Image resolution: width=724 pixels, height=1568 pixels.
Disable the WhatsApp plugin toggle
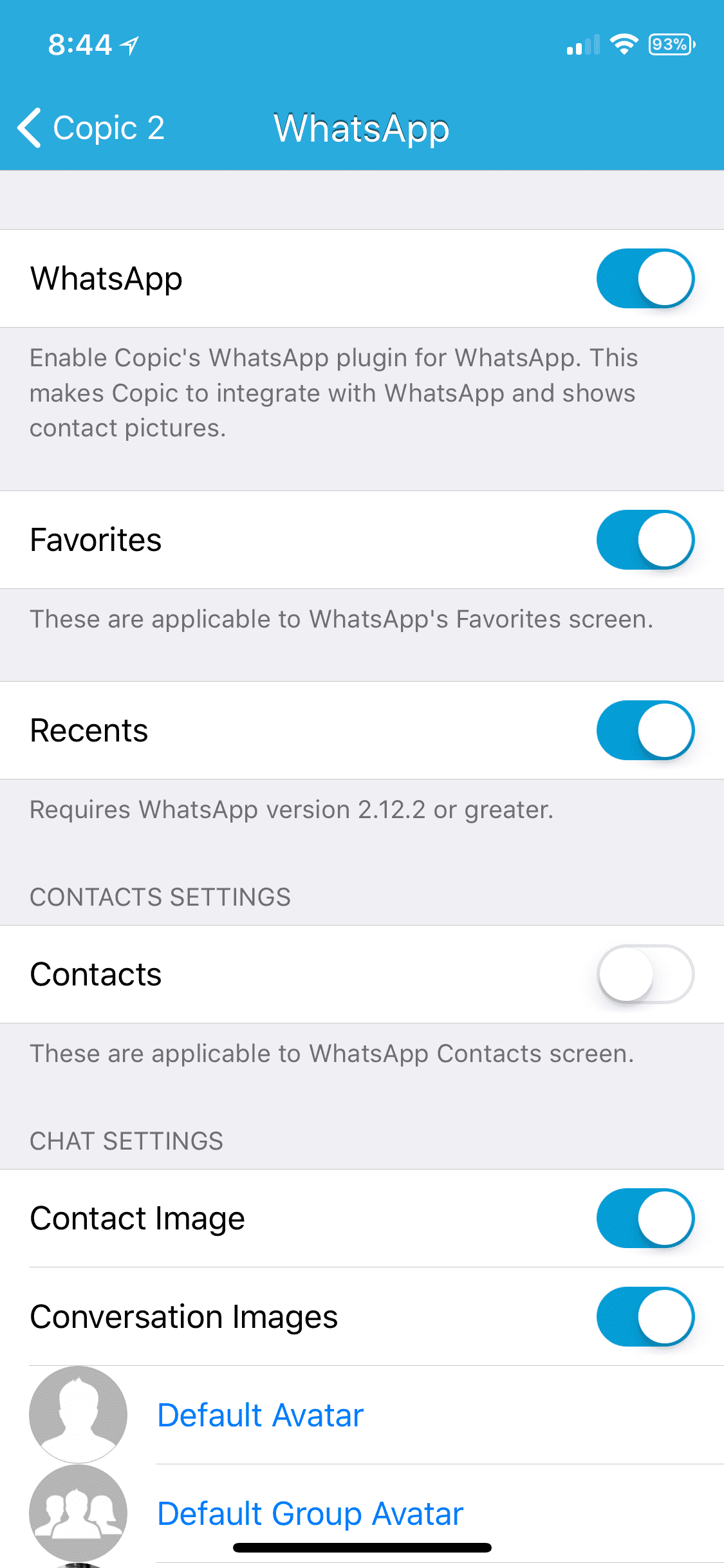[x=645, y=278]
